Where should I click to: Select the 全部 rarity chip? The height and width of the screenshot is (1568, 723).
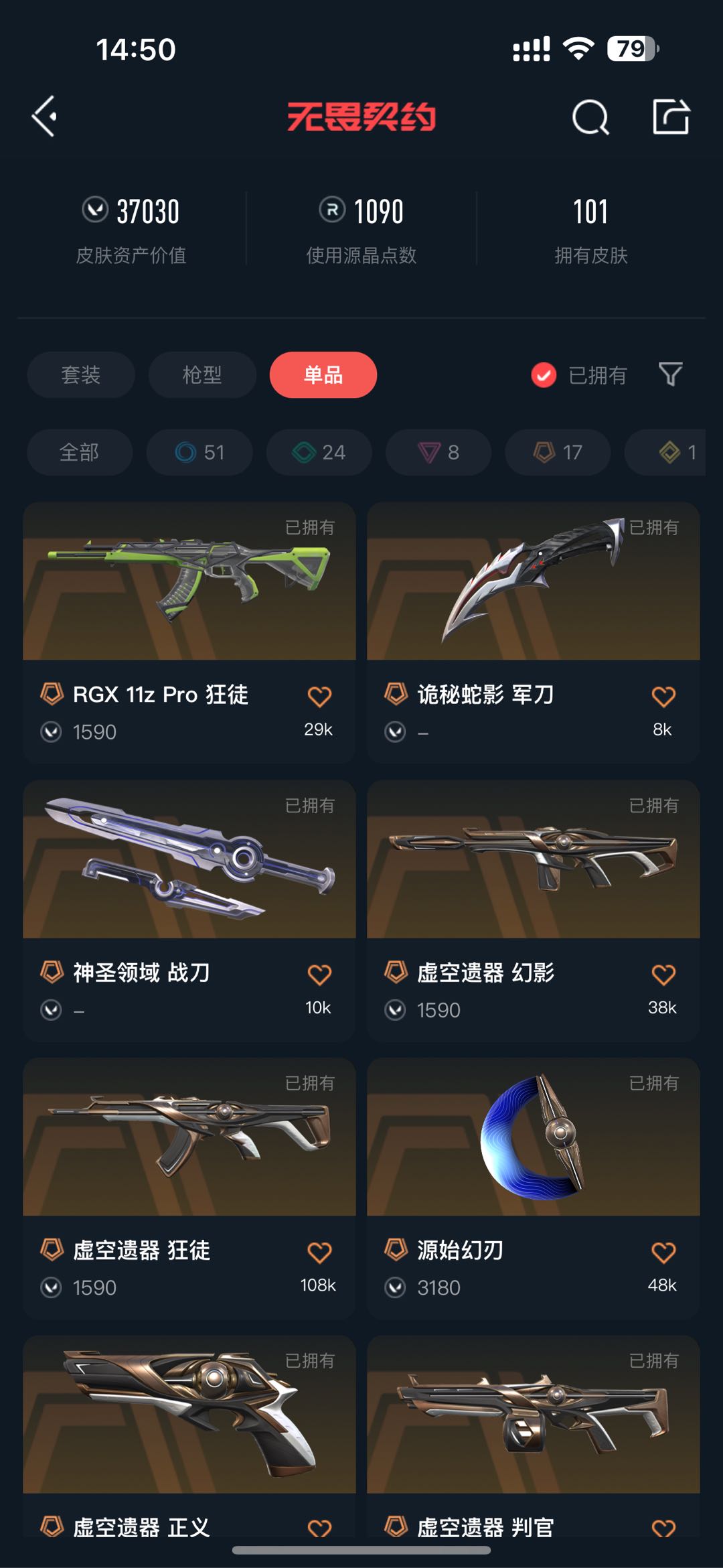[x=80, y=452]
